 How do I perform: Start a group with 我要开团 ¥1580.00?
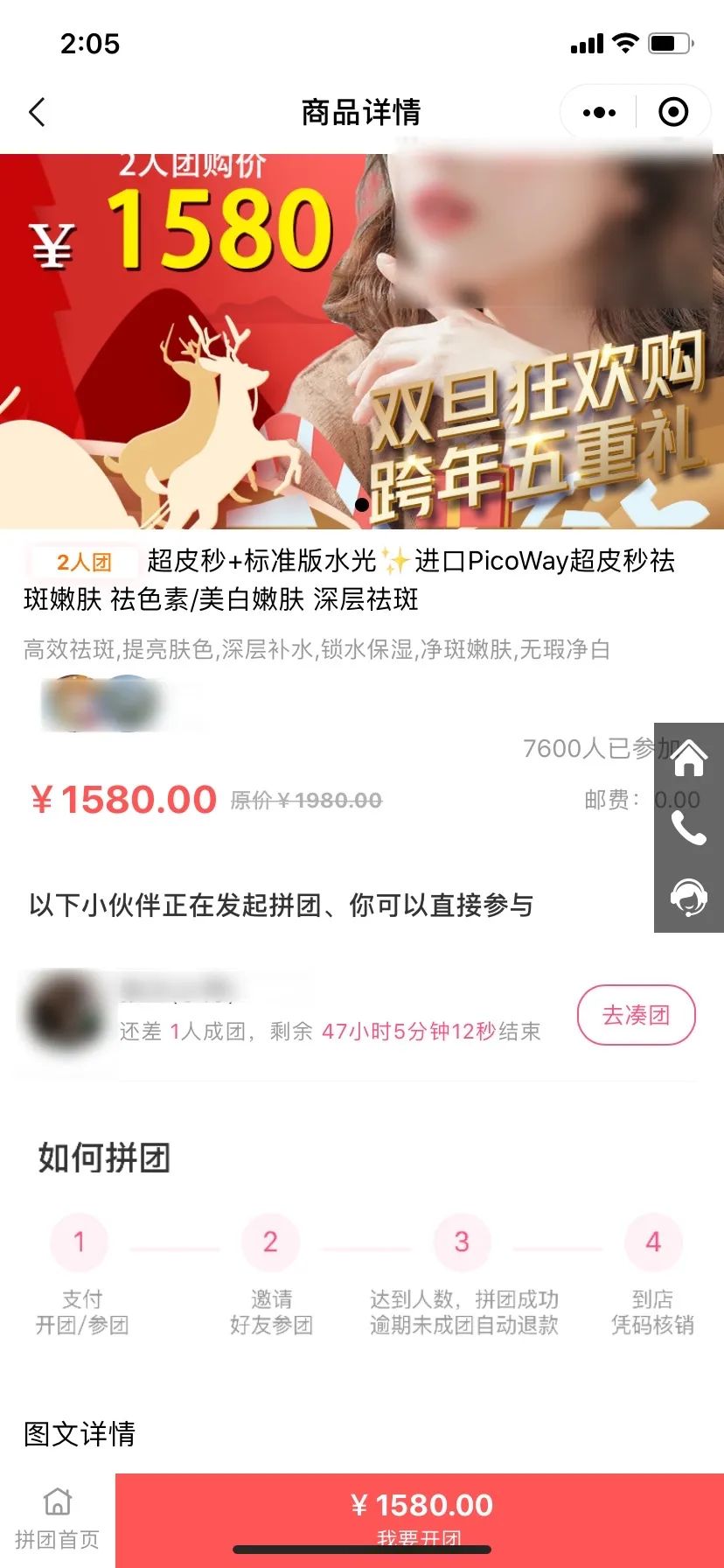420,1516
